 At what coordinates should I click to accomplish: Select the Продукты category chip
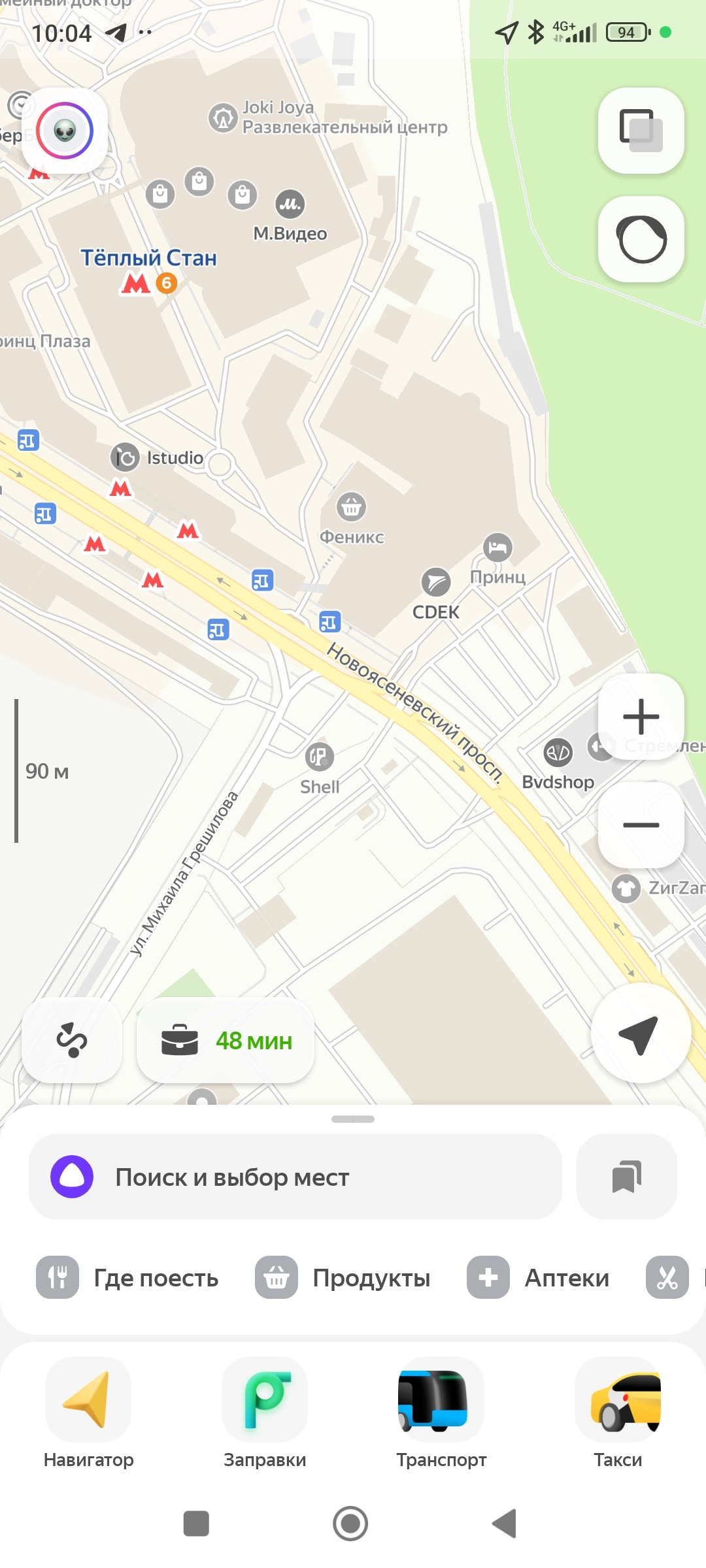coord(343,1277)
